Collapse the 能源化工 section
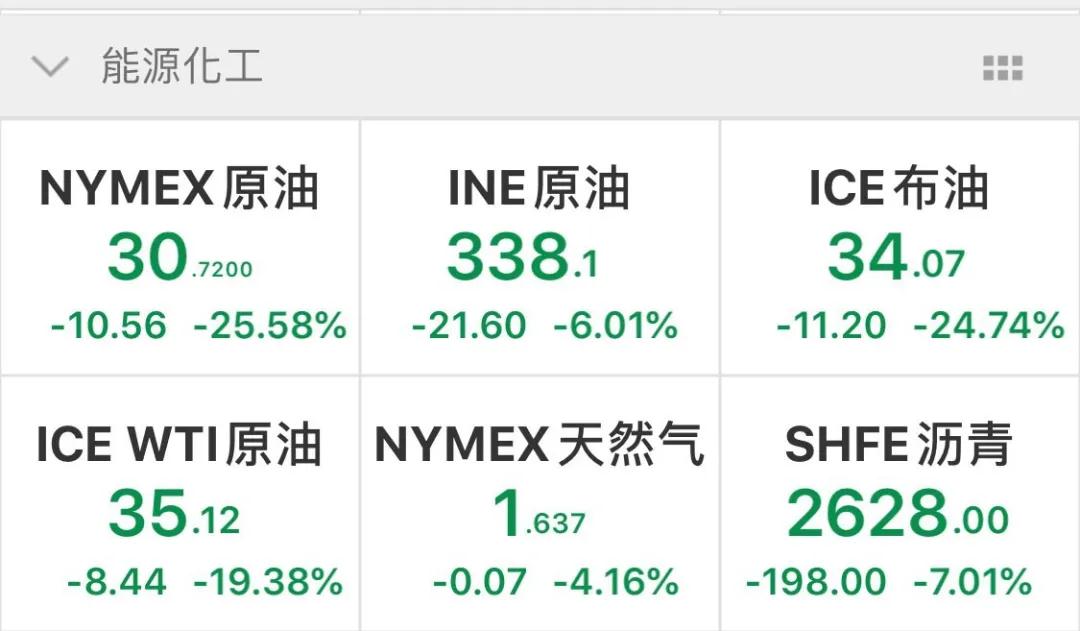The width and height of the screenshot is (1080, 631). point(50,67)
